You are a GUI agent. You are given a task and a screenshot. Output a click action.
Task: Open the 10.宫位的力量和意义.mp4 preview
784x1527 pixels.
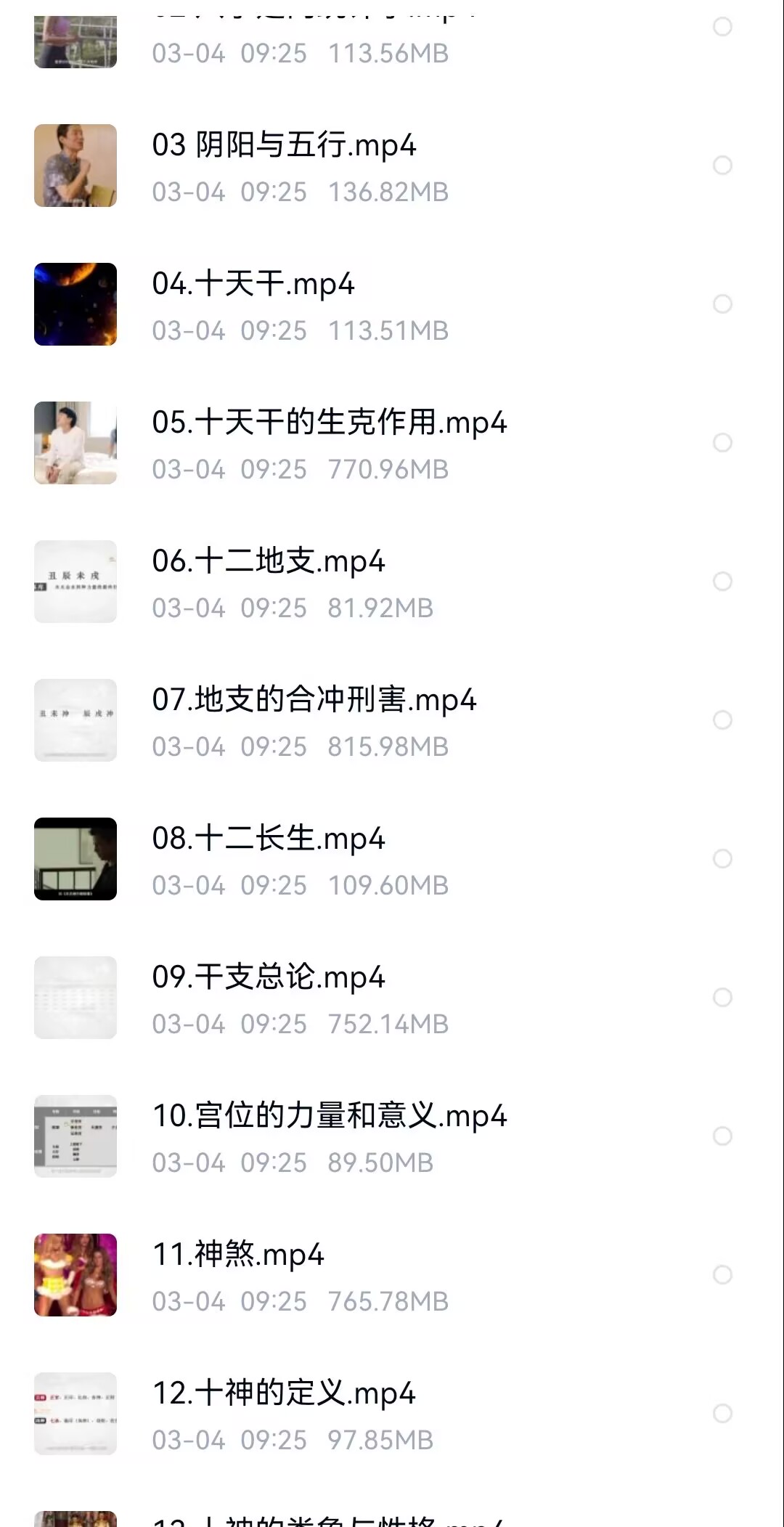click(75, 1136)
